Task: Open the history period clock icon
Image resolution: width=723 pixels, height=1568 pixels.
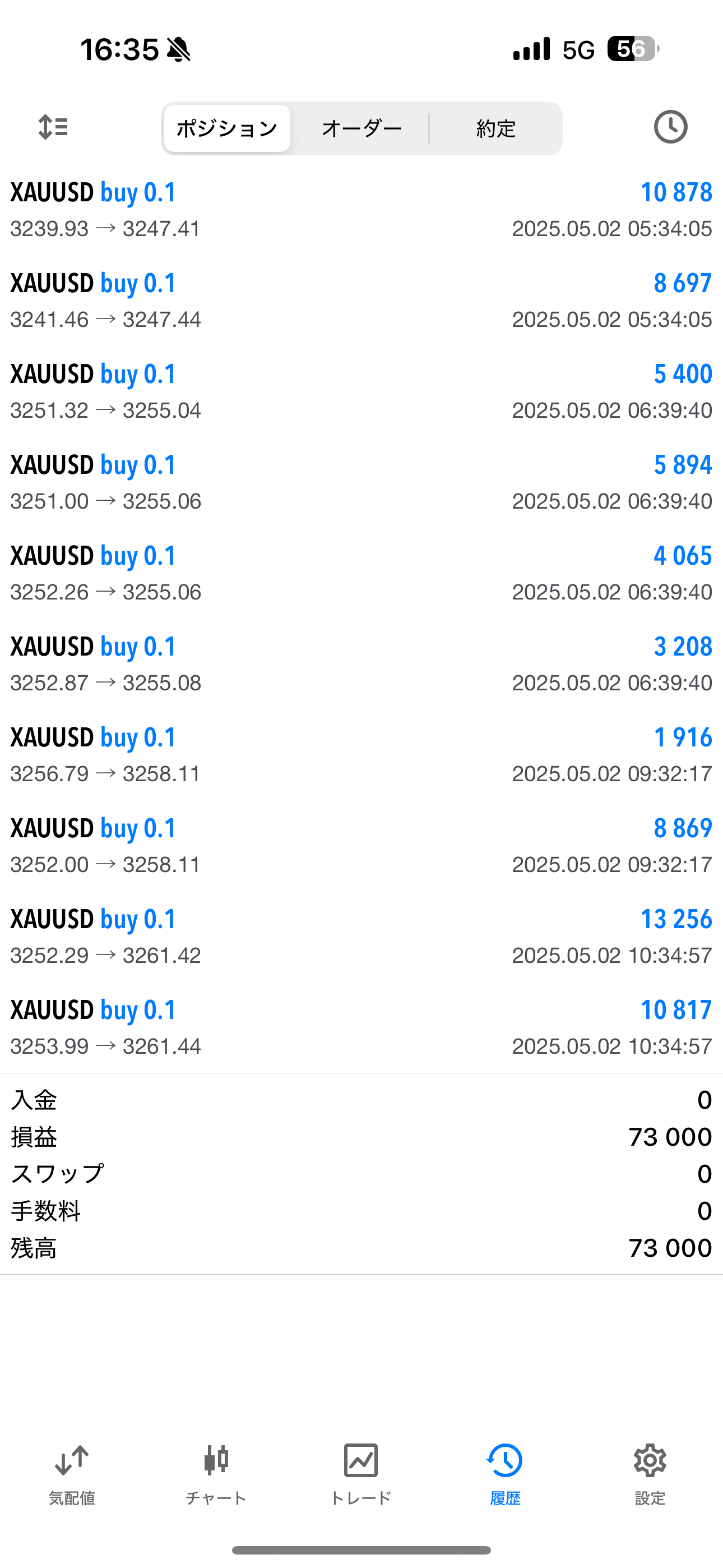Action: tap(670, 127)
